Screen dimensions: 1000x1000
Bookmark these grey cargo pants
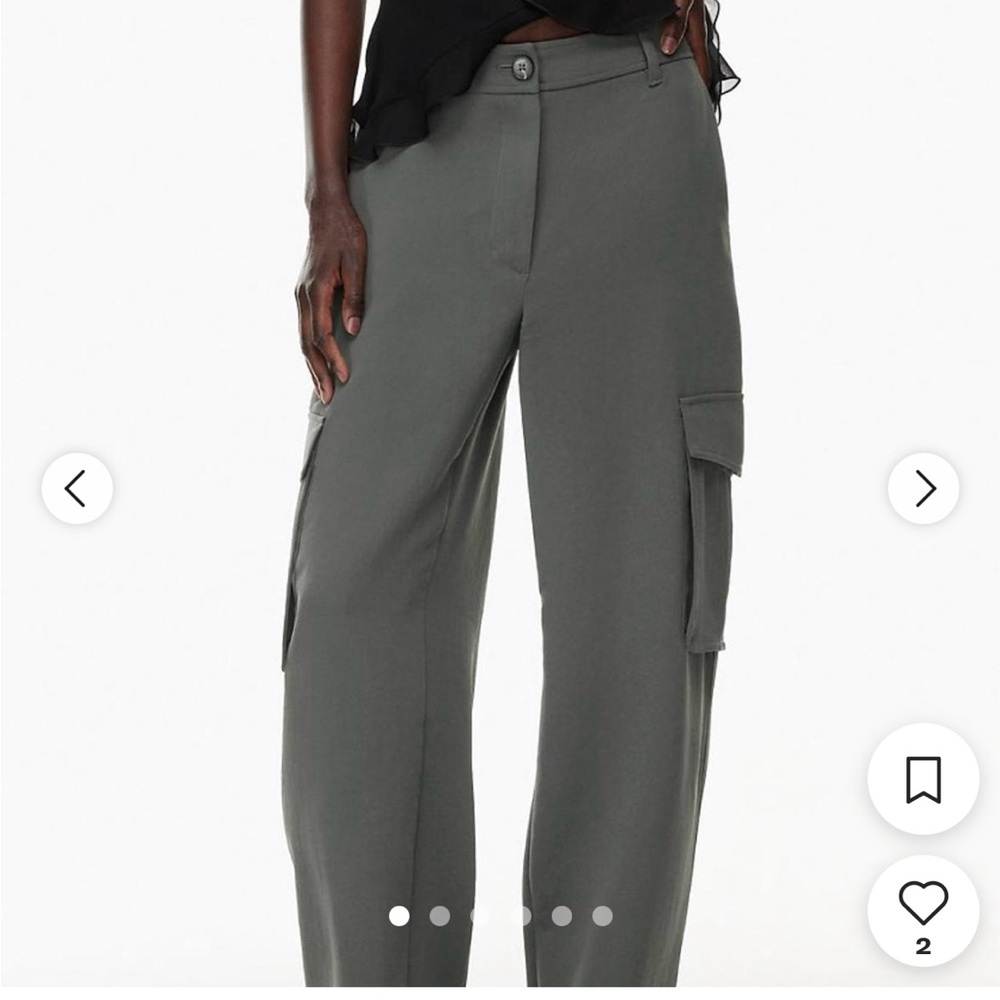click(923, 779)
